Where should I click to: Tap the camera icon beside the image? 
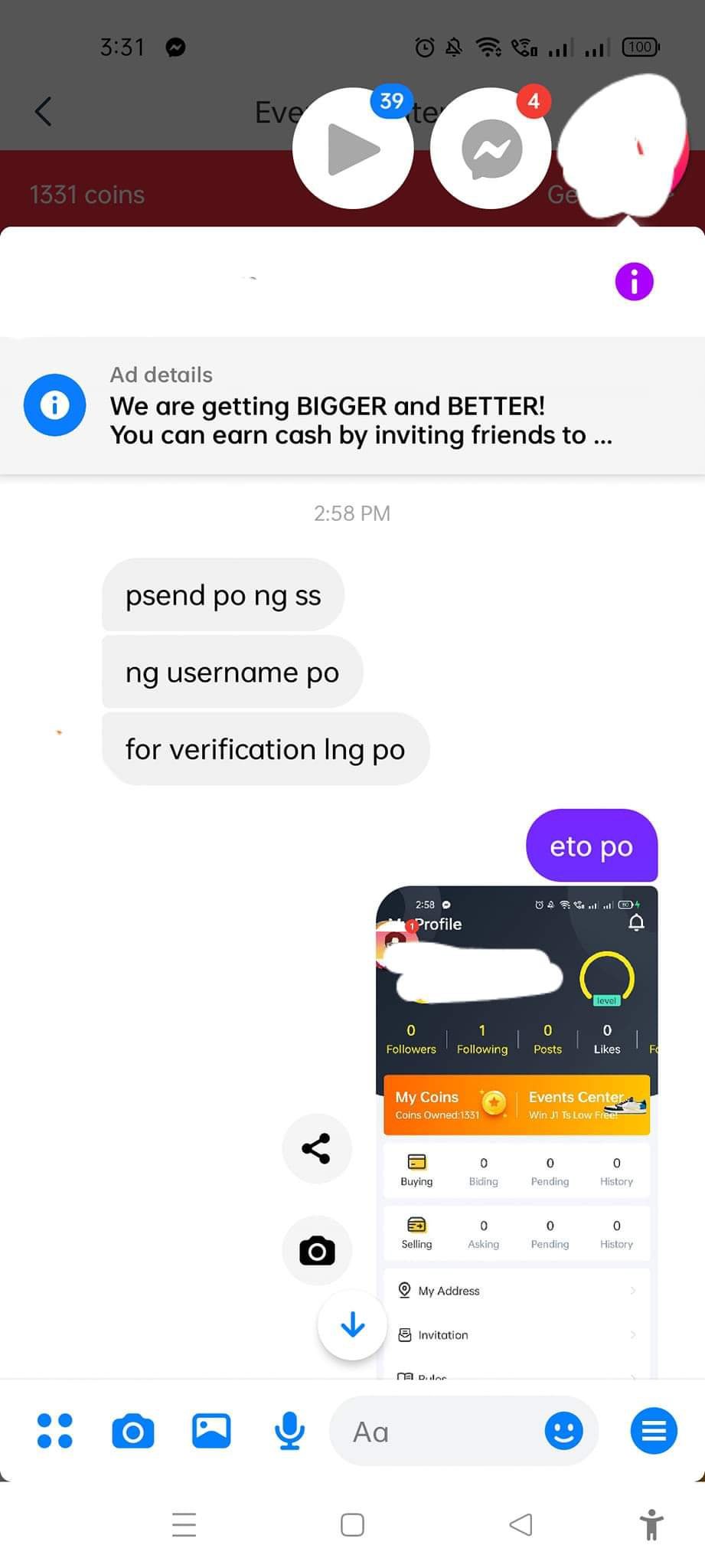tap(316, 1251)
